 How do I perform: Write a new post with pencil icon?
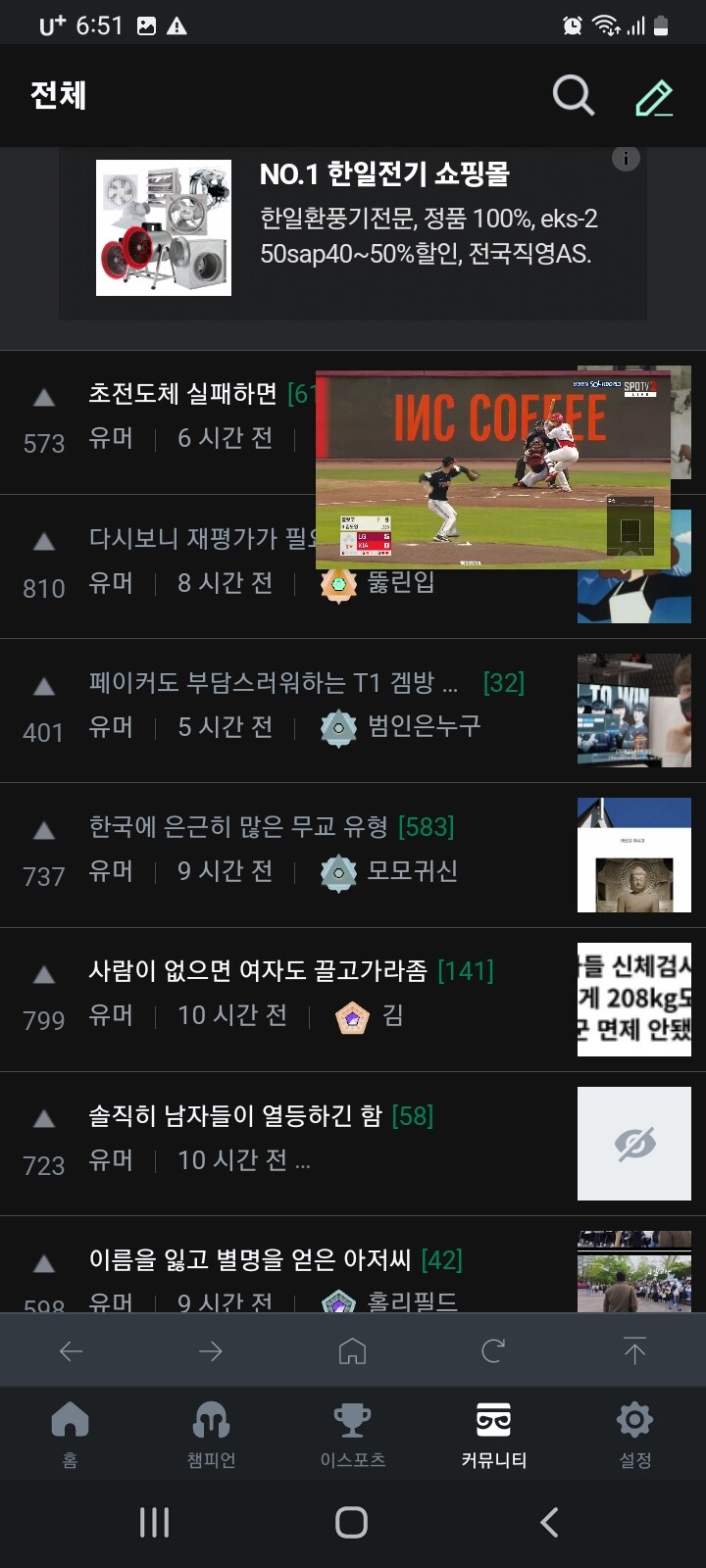pos(654,97)
